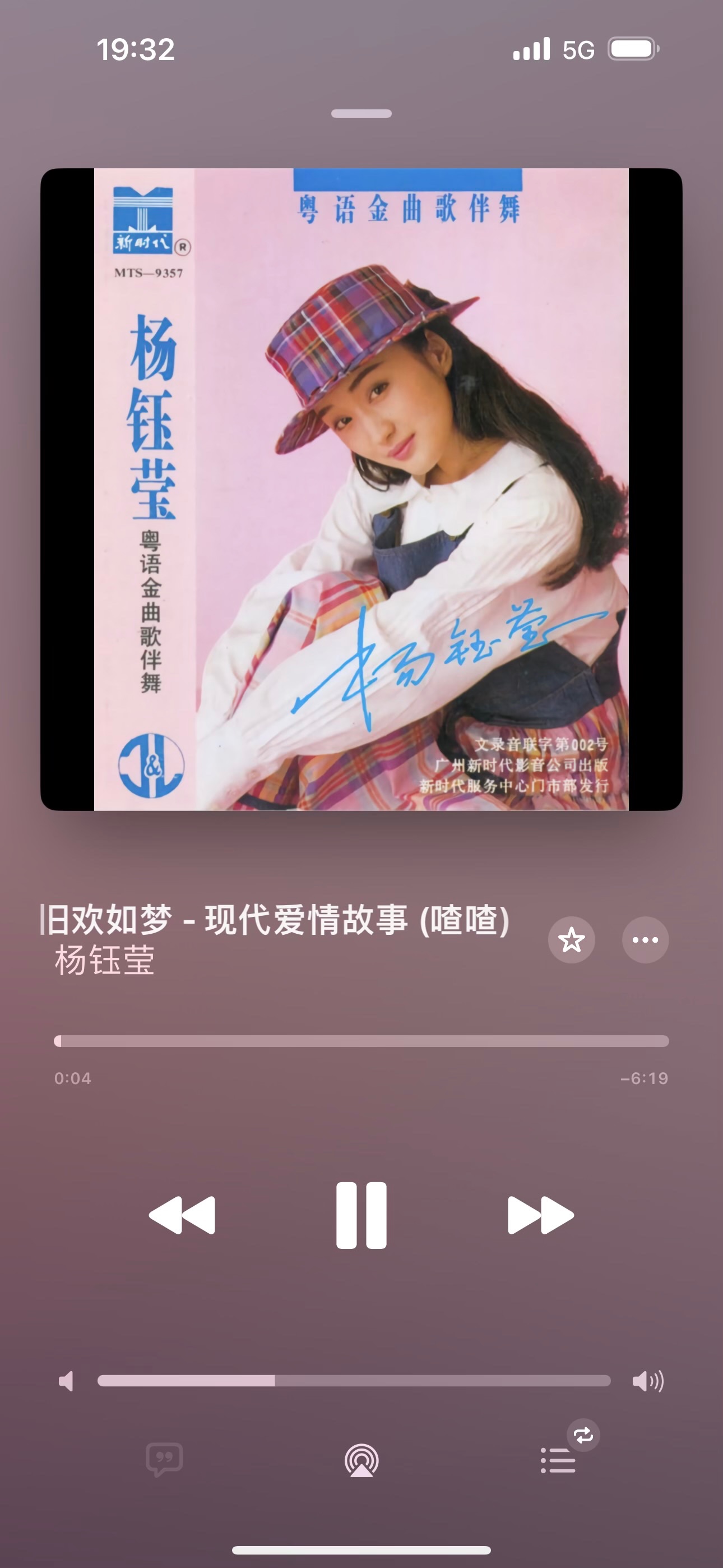
Task: Skip to the next track
Action: [540, 1215]
